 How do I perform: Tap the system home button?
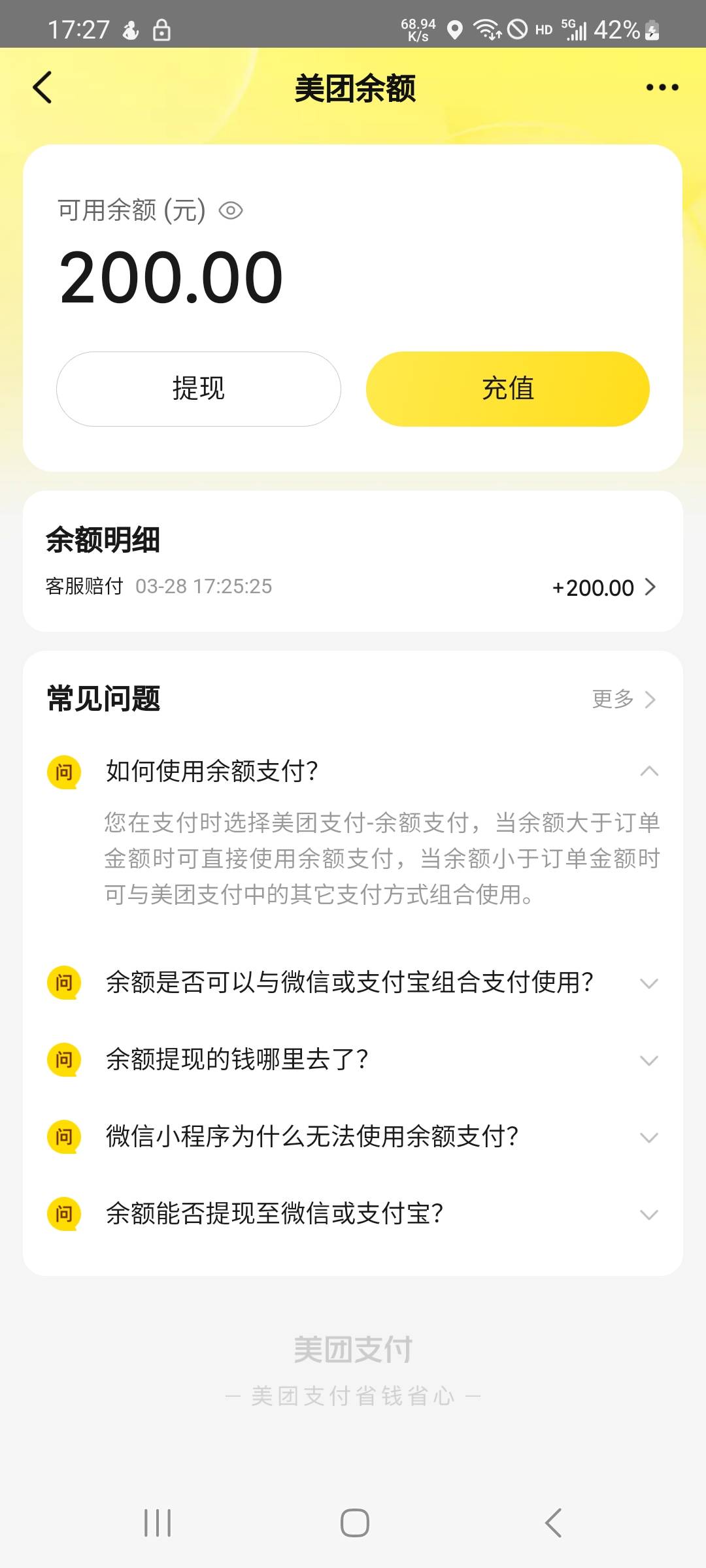354,1523
